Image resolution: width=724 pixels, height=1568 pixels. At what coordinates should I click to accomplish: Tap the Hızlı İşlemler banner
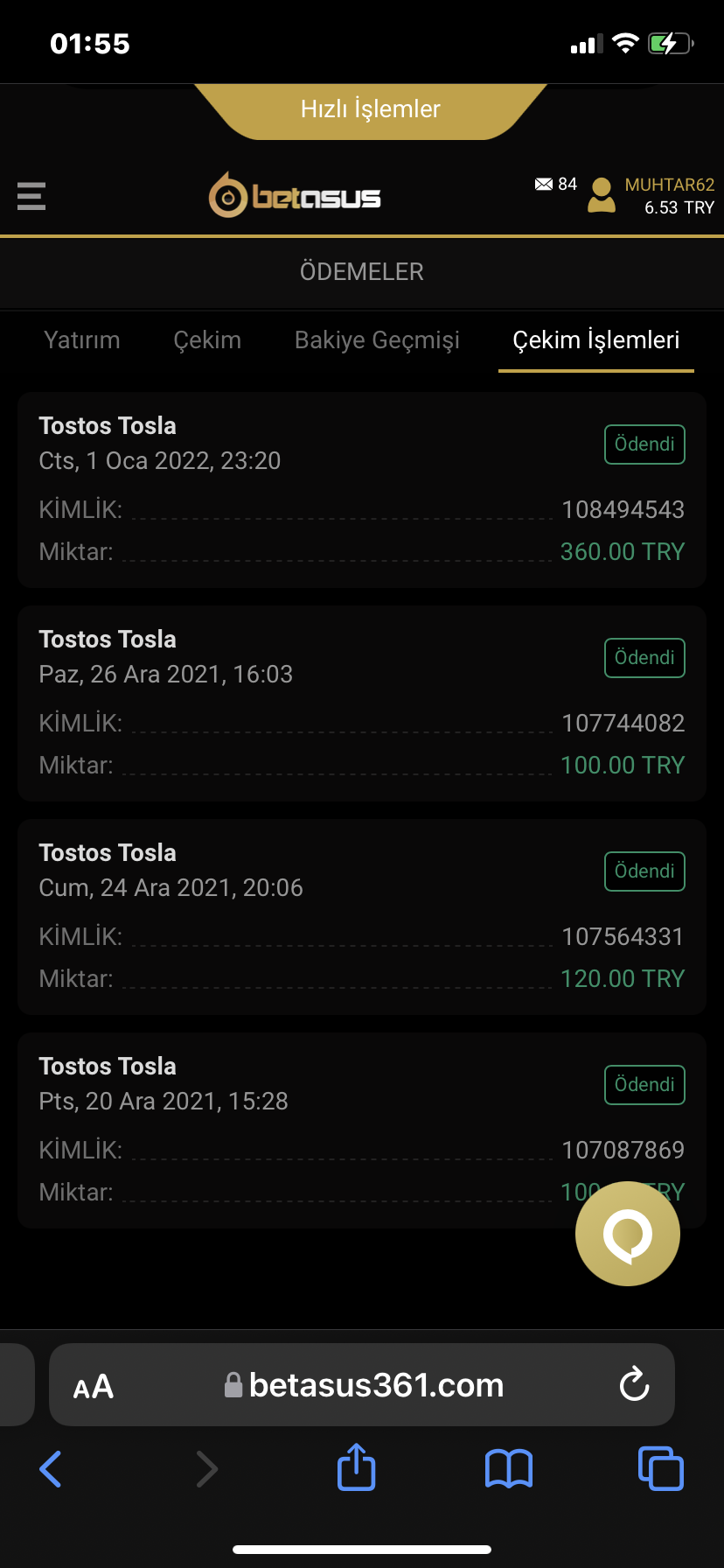[372, 108]
